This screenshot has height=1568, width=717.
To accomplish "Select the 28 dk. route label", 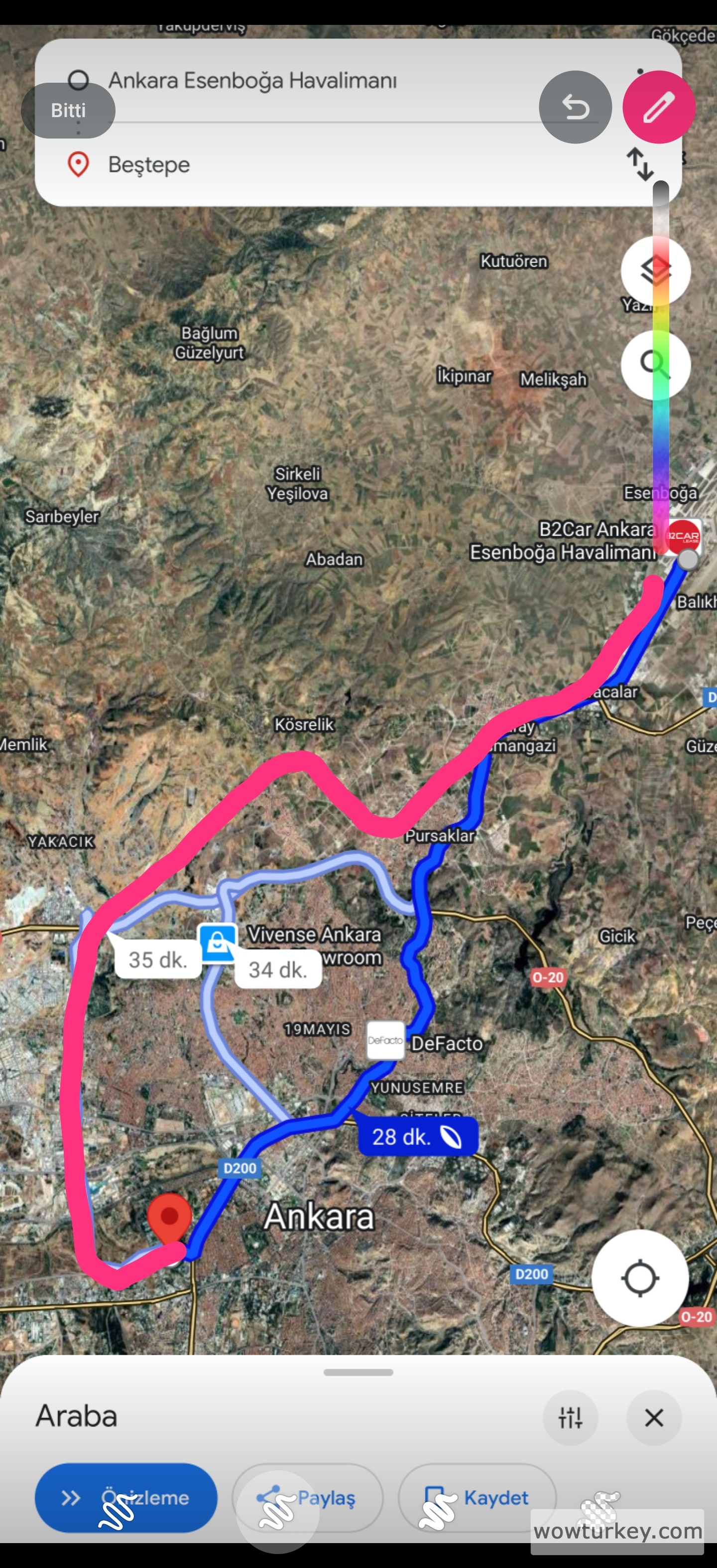I will (417, 1137).
